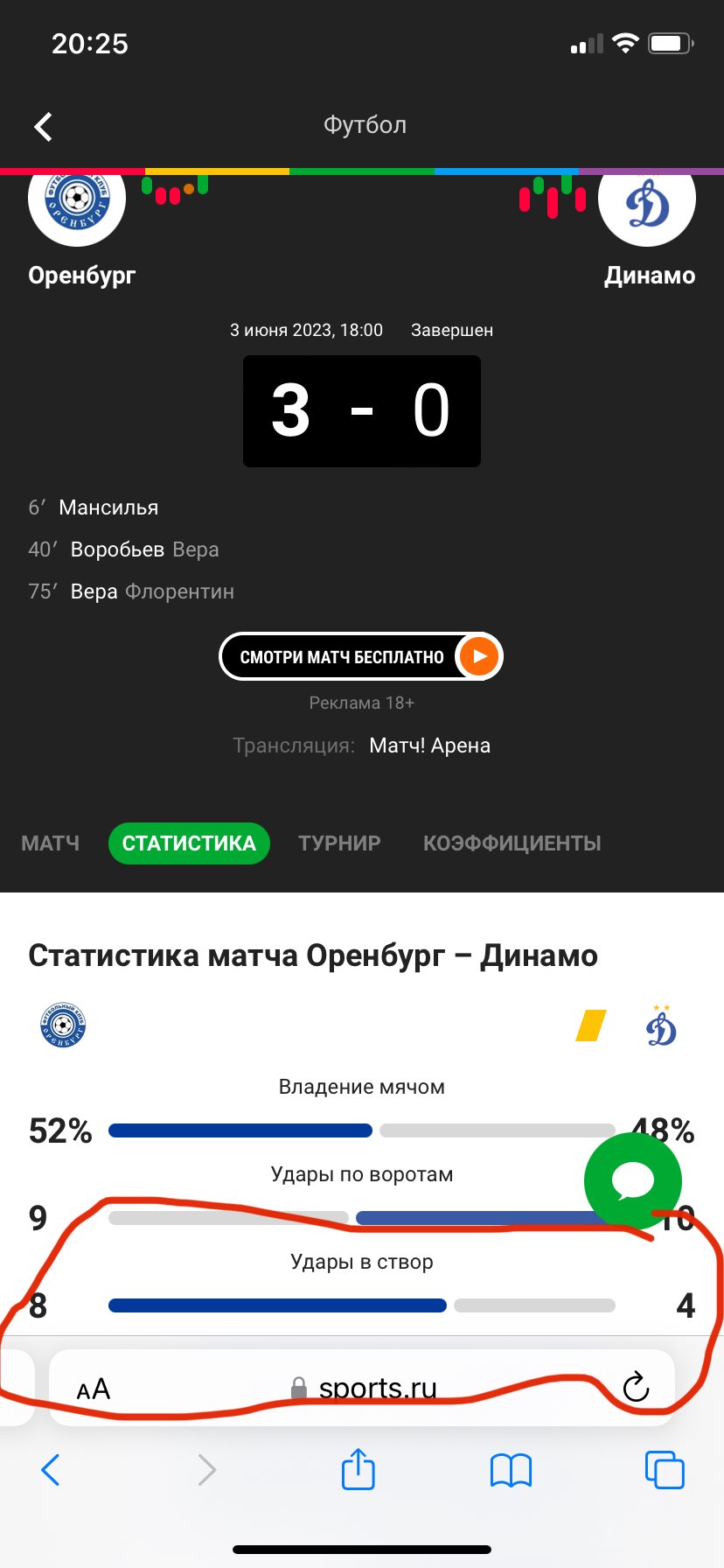Open the AA text size menu
724x1568 pixels.
(94, 1389)
